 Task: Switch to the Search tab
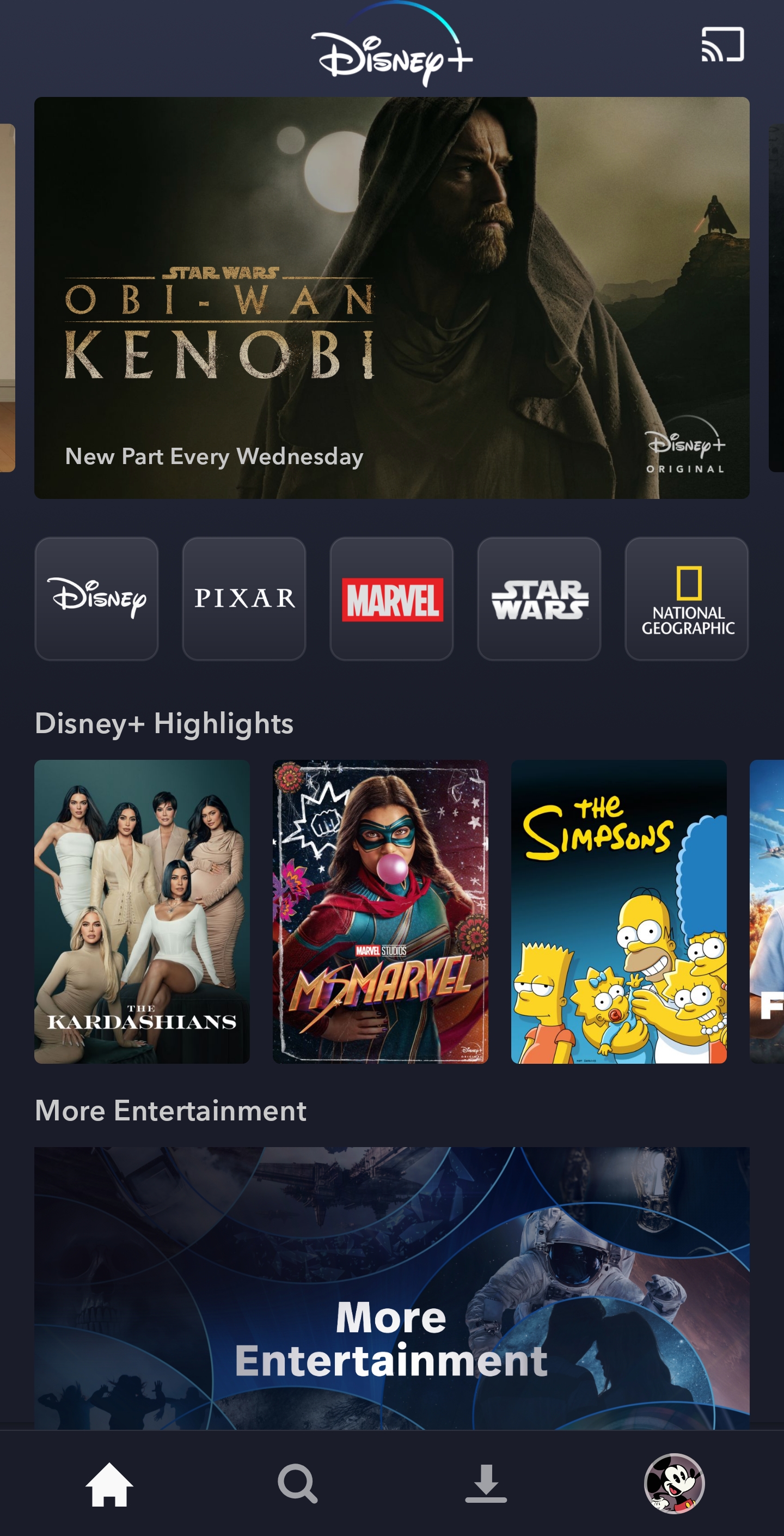click(x=297, y=1484)
